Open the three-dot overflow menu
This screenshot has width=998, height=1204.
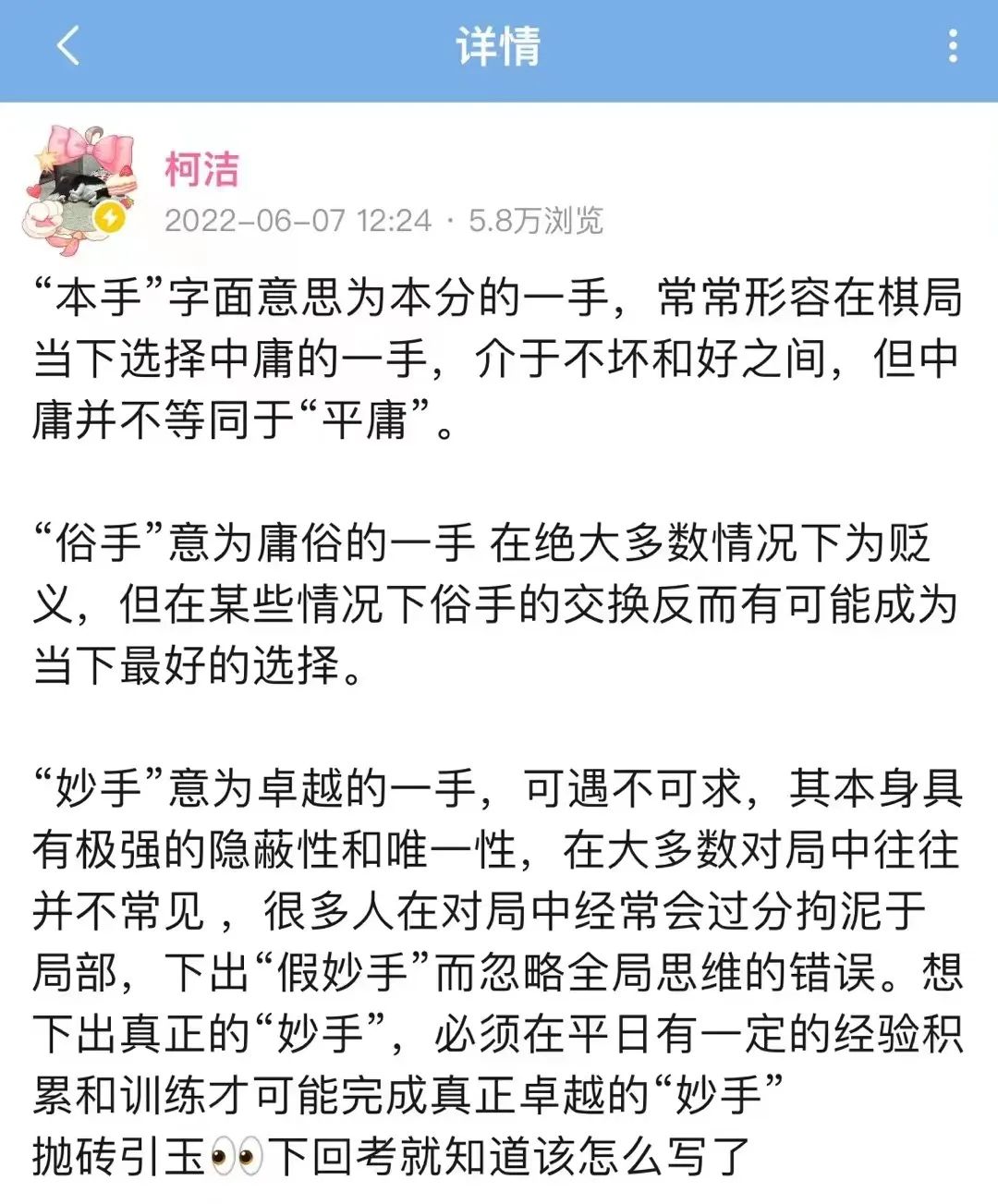pos(953,45)
